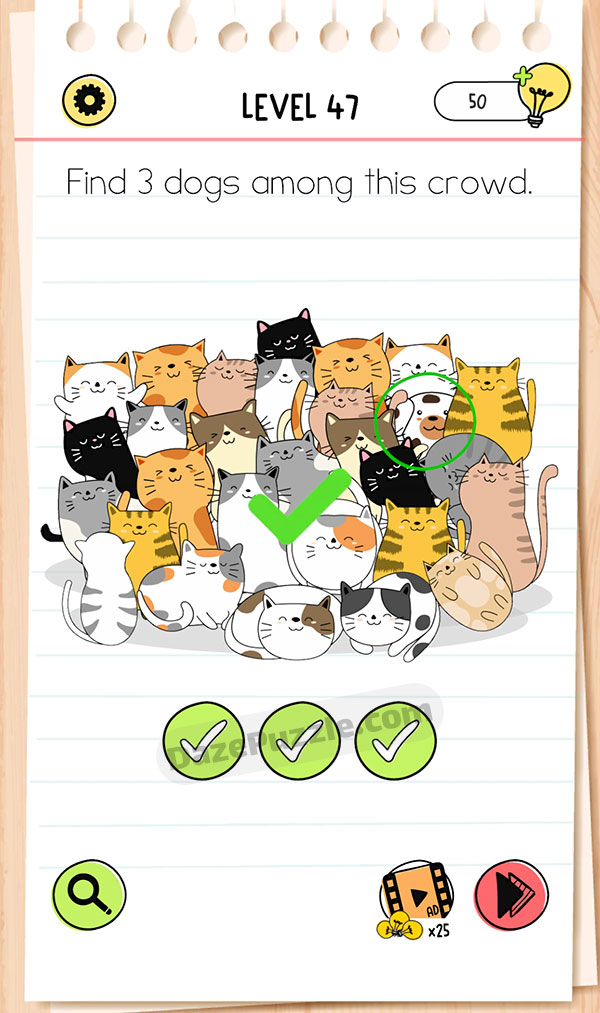Use the magnifier hint button

tap(88, 893)
